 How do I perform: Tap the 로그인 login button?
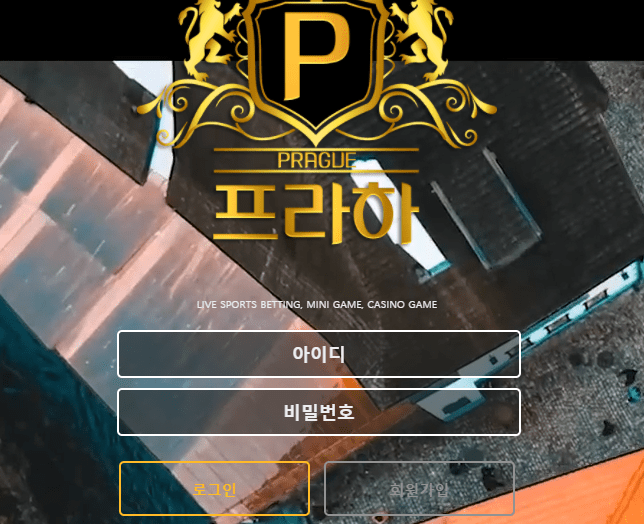(x=214, y=489)
